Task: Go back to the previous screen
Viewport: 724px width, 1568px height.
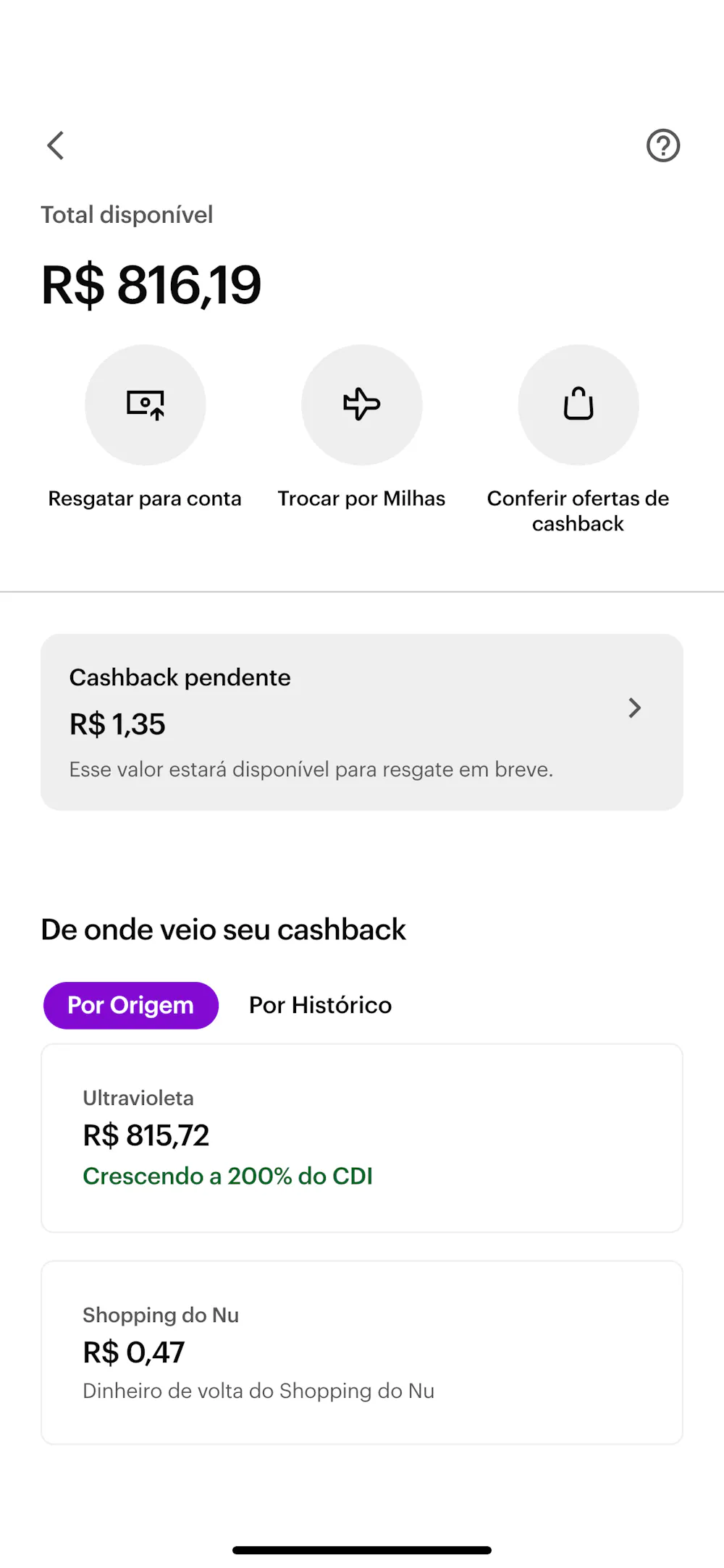Action: (56, 145)
